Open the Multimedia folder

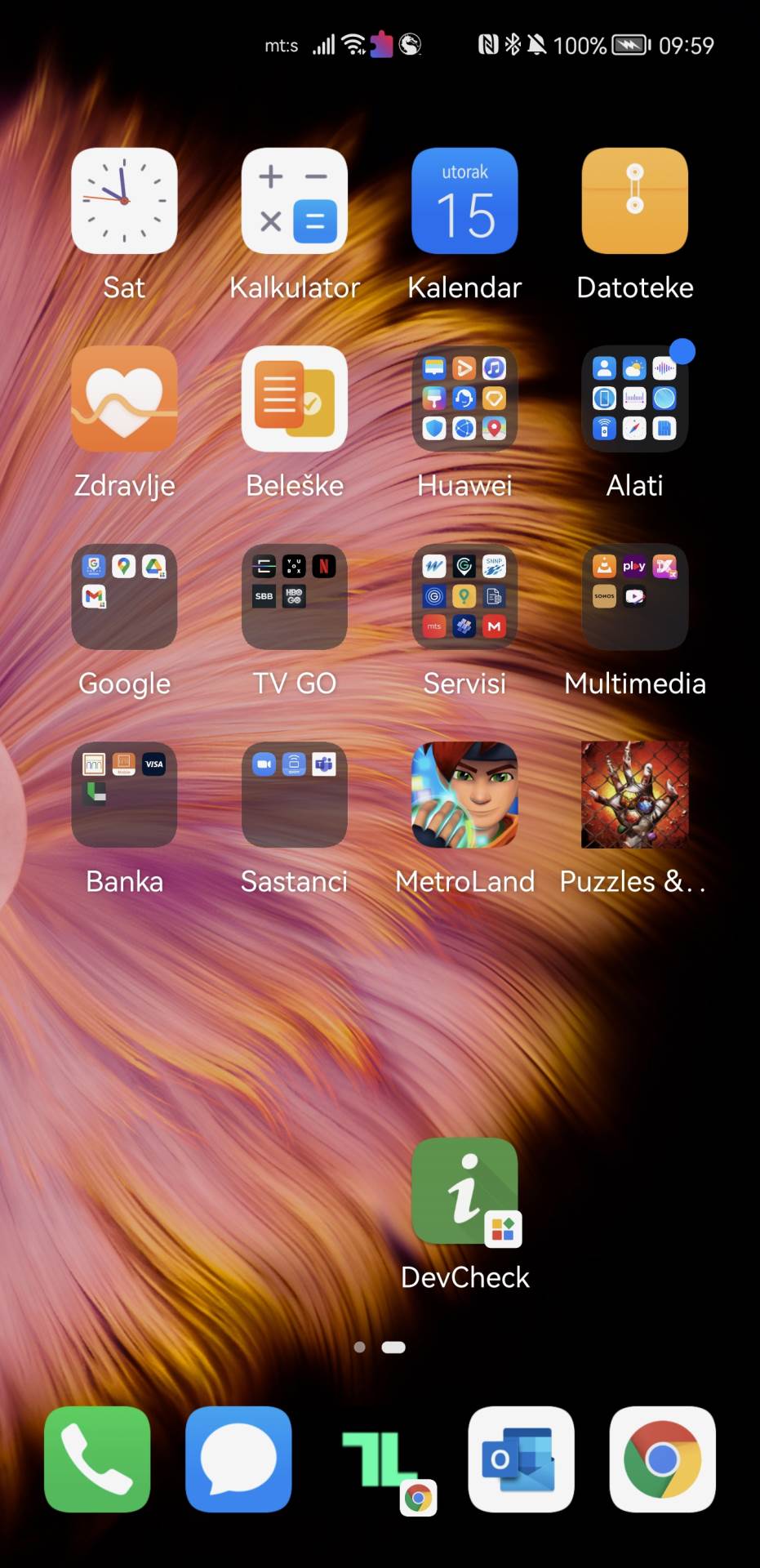(634, 597)
